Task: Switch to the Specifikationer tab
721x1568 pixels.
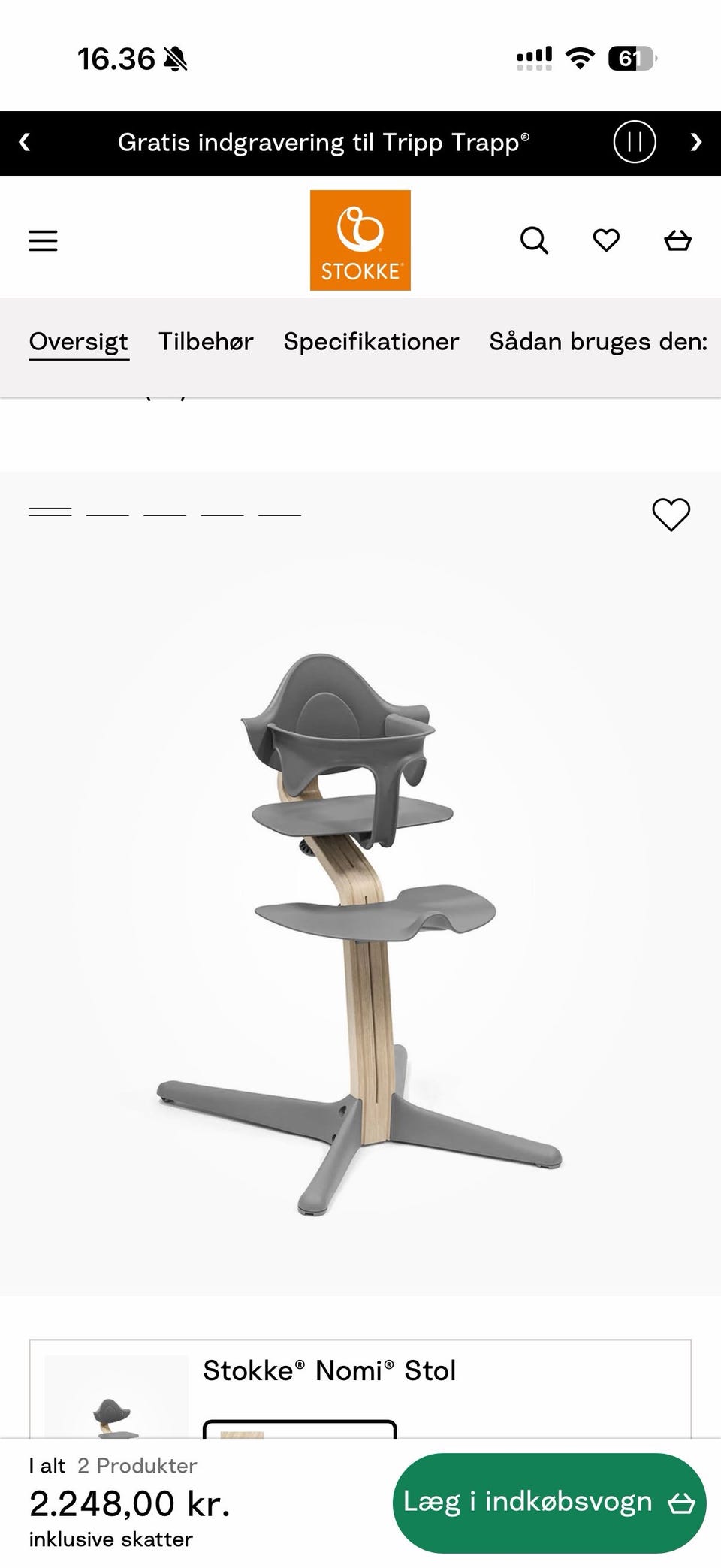Action: click(x=371, y=342)
